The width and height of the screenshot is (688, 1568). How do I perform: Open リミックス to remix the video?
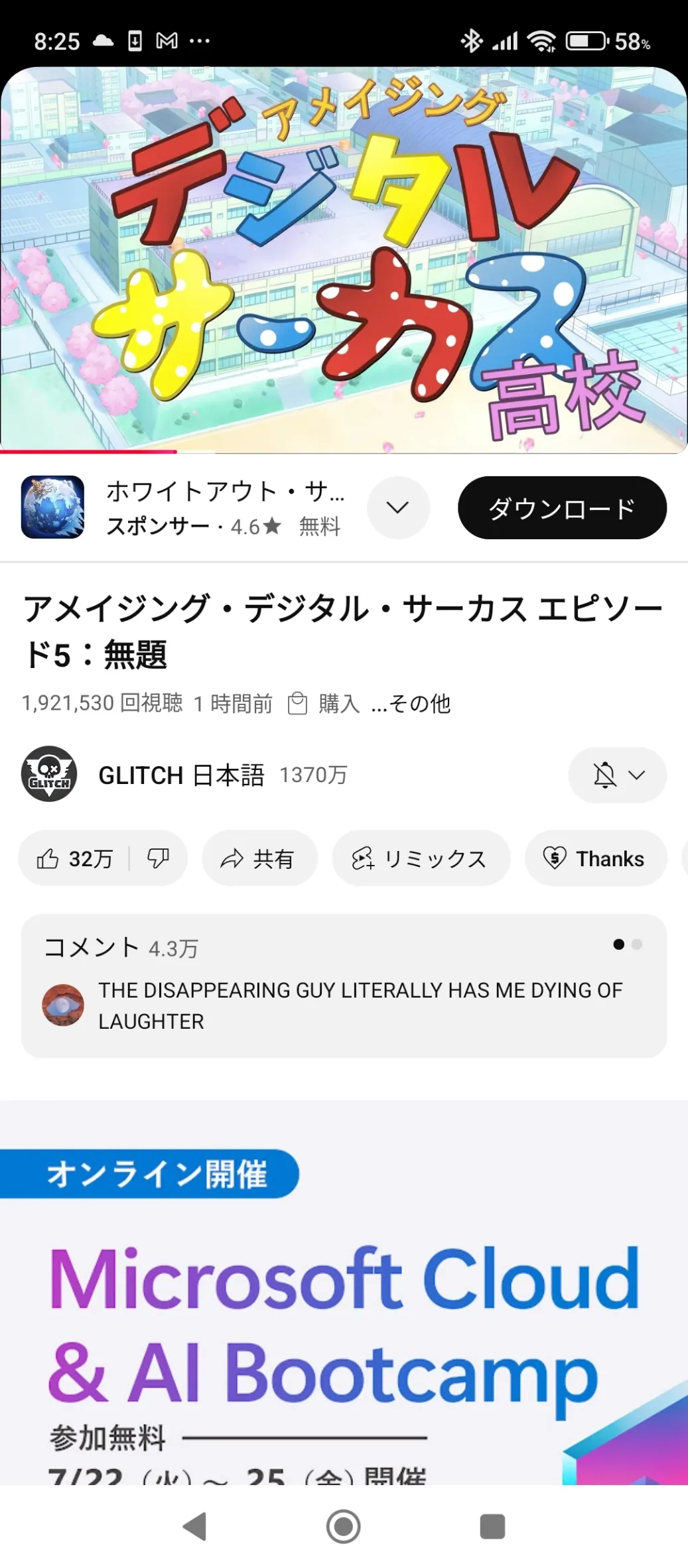[x=421, y=858]
